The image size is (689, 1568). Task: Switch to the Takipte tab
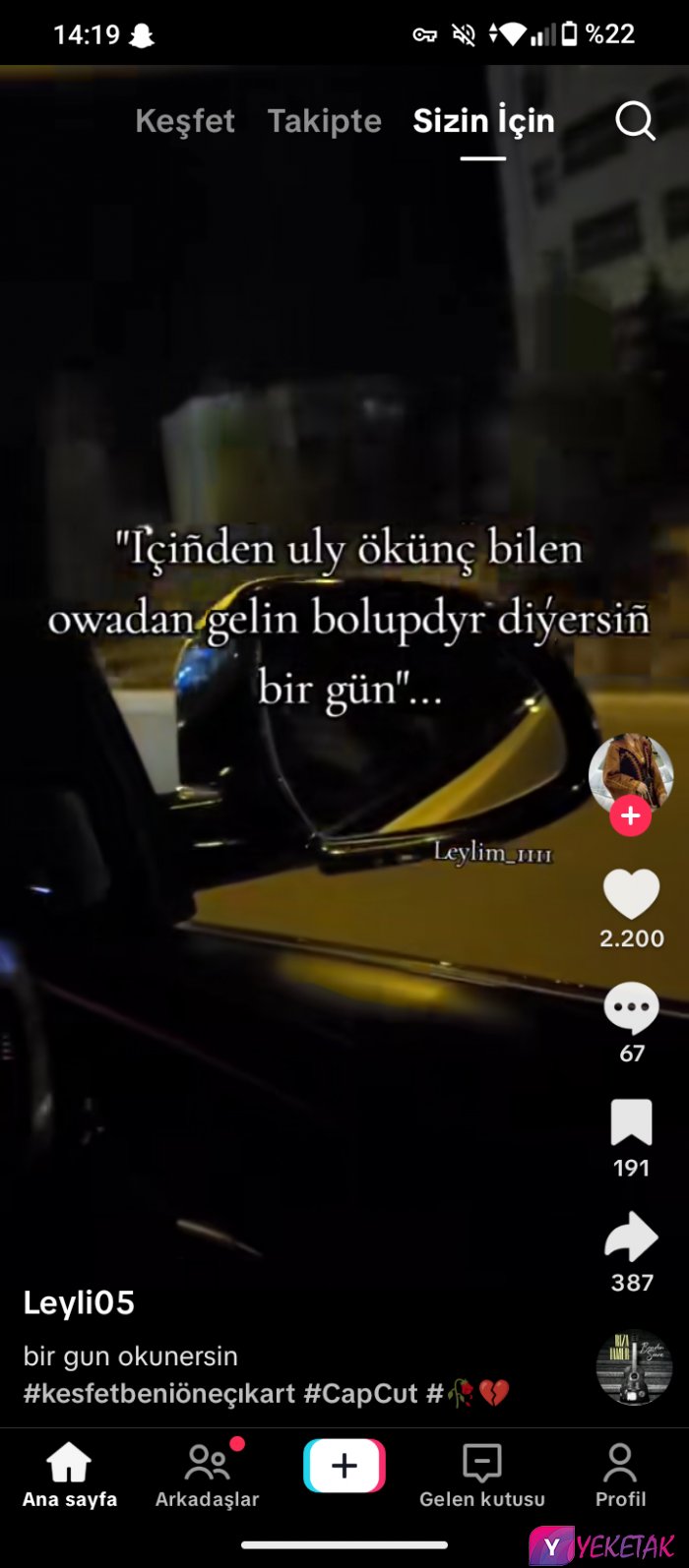click(x=324, y=121)
